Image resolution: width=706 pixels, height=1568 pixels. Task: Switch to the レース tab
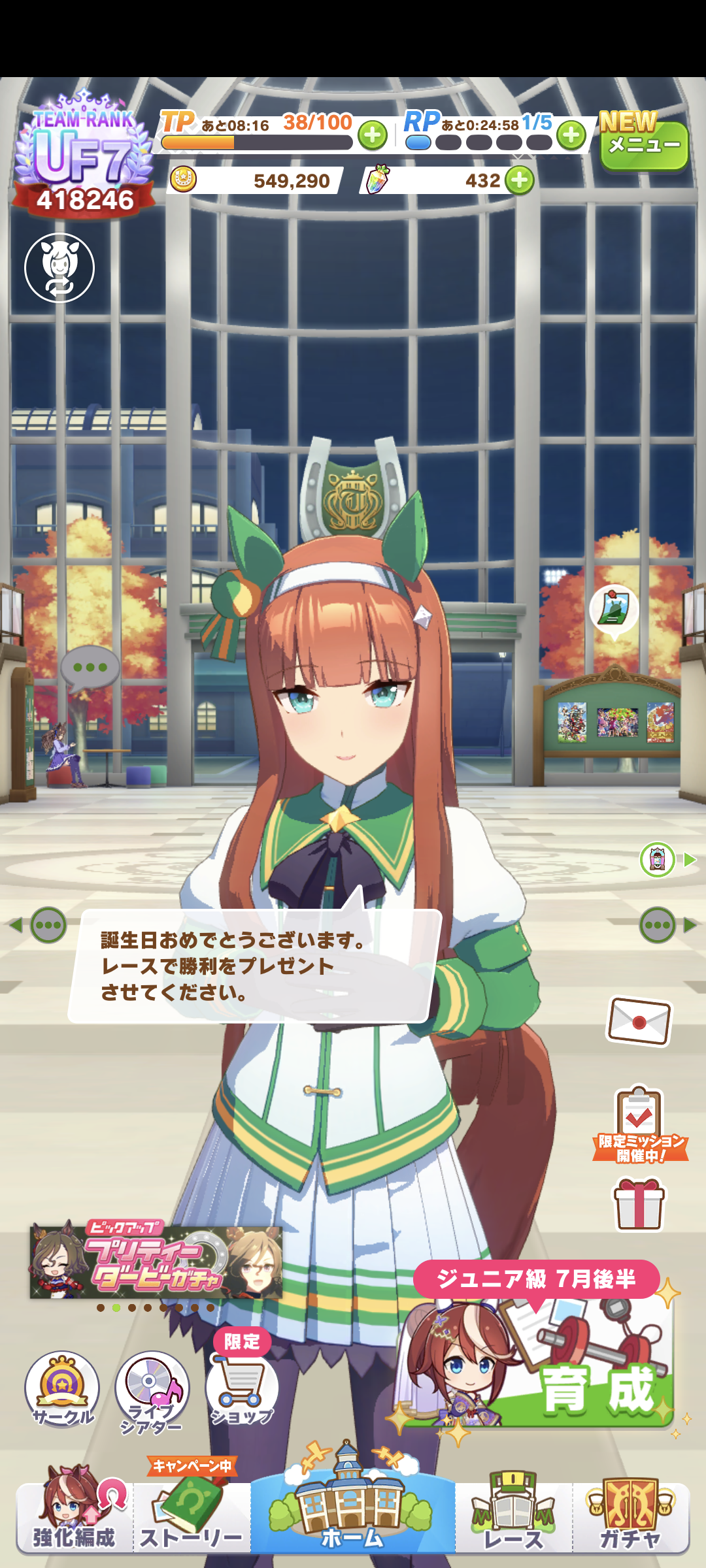click(x=513, y=1517)
